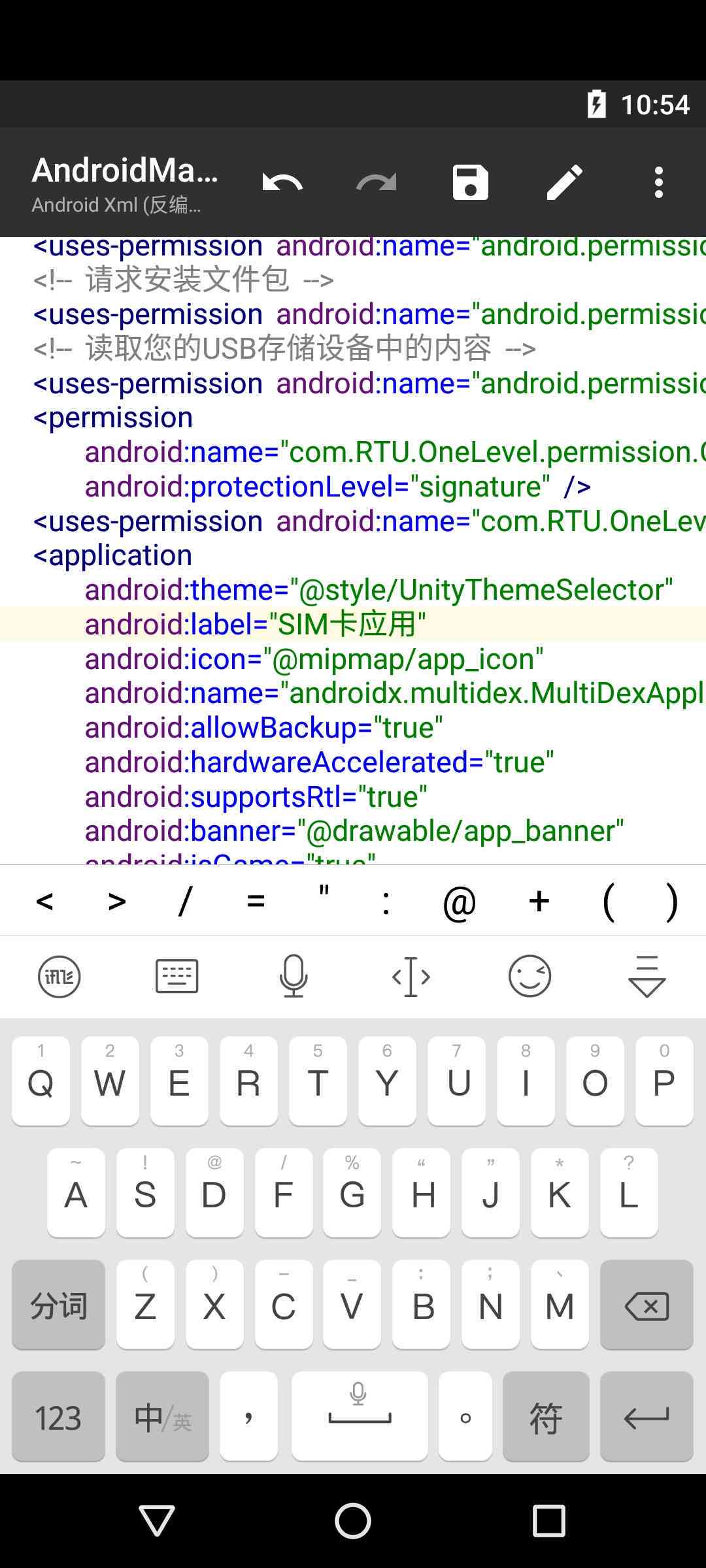Open the emoji panel
Screen dimensions: 706x1568
[x=529, y=977]
